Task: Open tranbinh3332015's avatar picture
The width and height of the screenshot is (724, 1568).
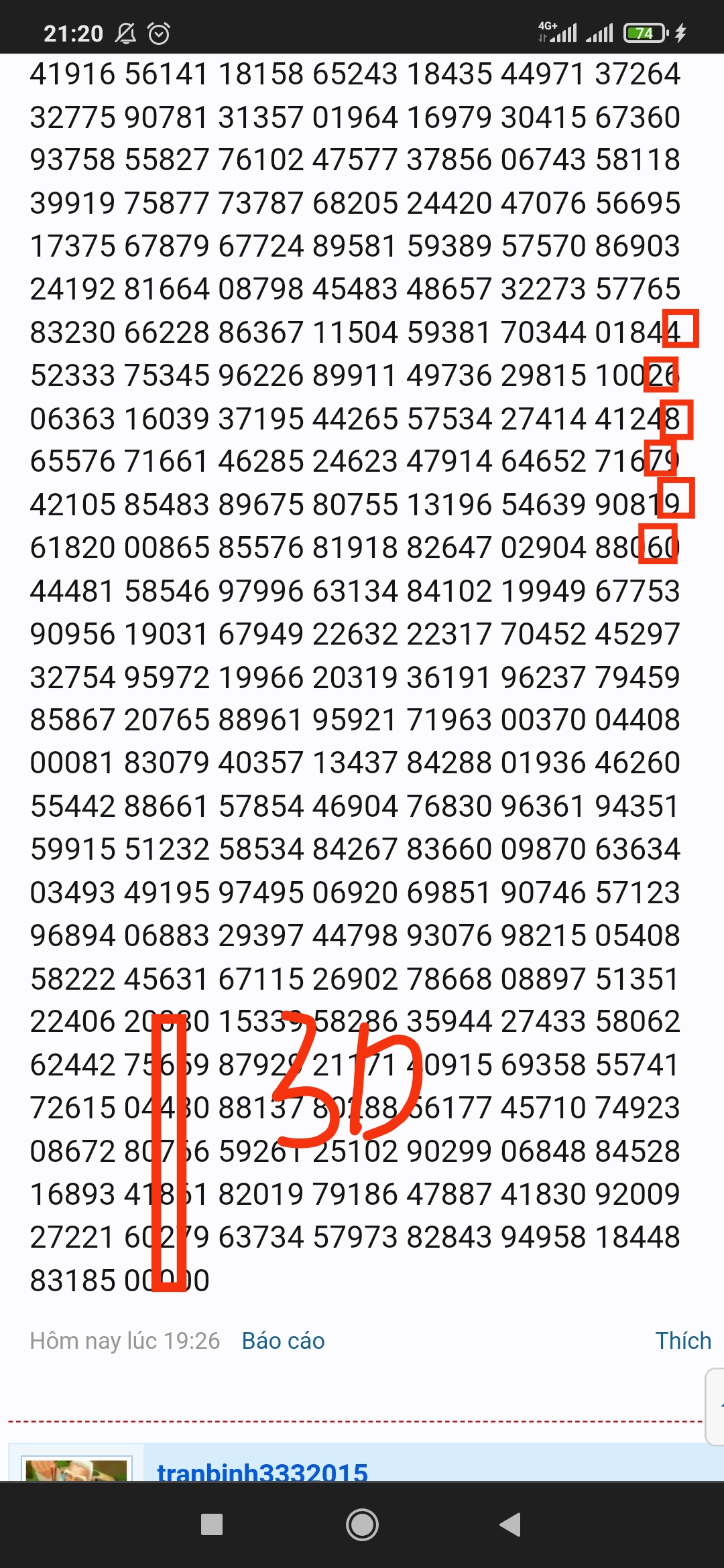Action: tap(76, 1470)
